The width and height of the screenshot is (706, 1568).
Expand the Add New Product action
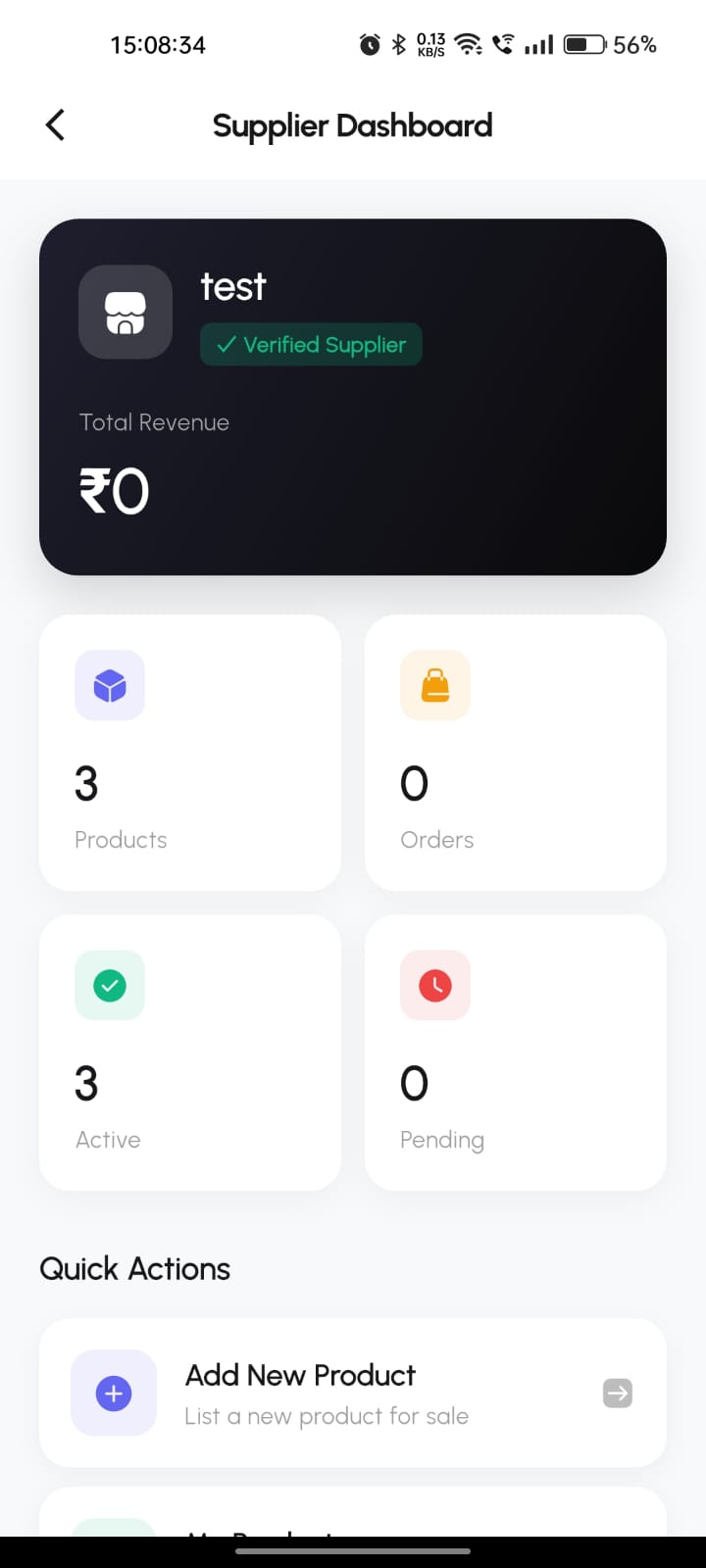[x=353, y=1393]
